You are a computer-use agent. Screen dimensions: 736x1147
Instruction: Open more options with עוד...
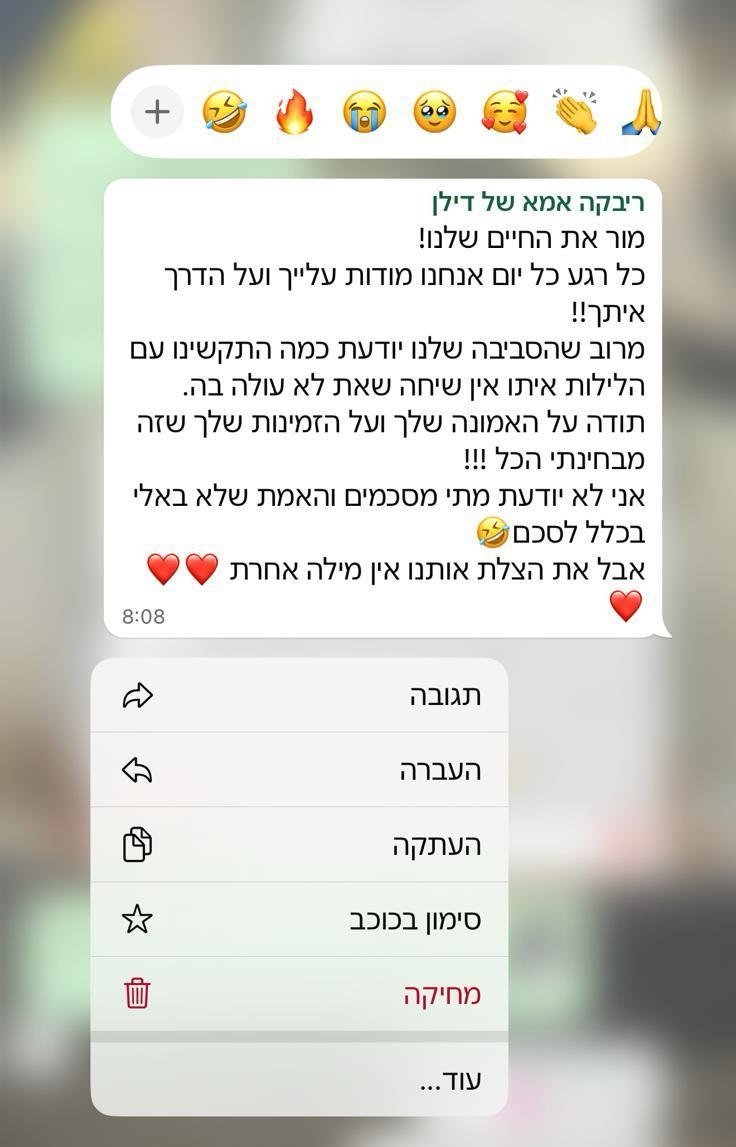pyautogui.click(x=299, y=1080)
